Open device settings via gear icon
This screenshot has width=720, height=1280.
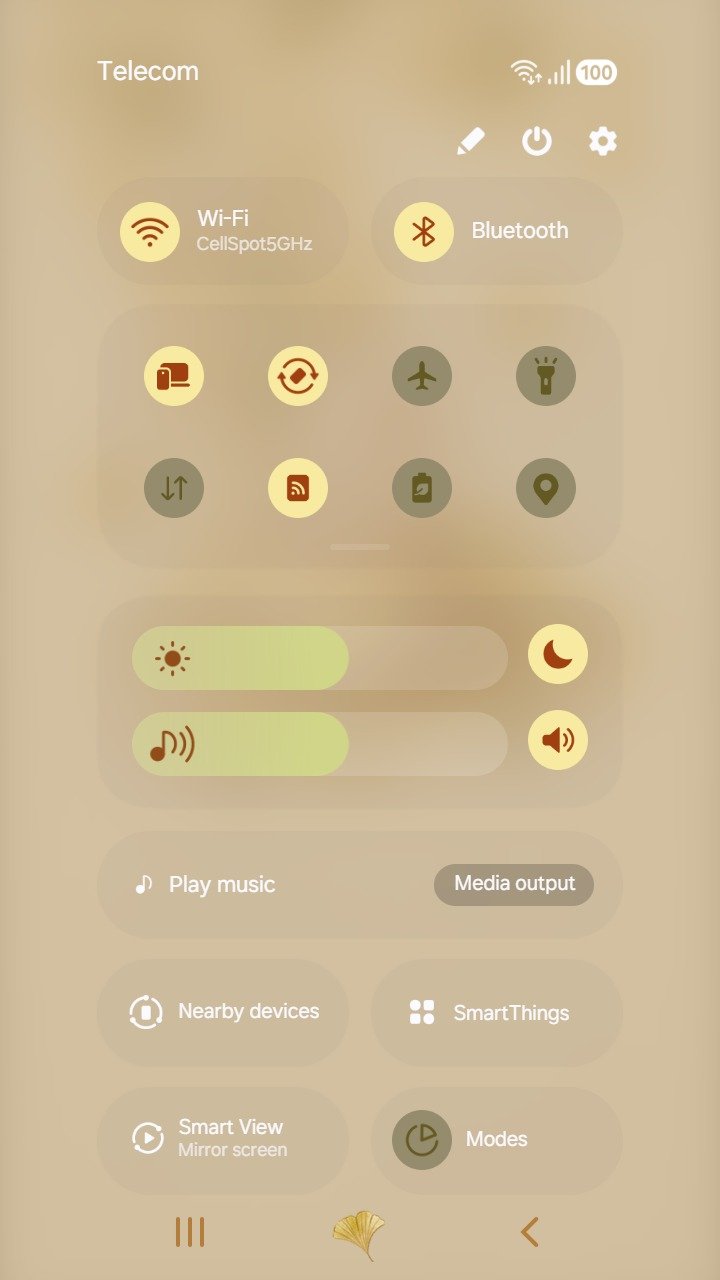pos(602,142)
